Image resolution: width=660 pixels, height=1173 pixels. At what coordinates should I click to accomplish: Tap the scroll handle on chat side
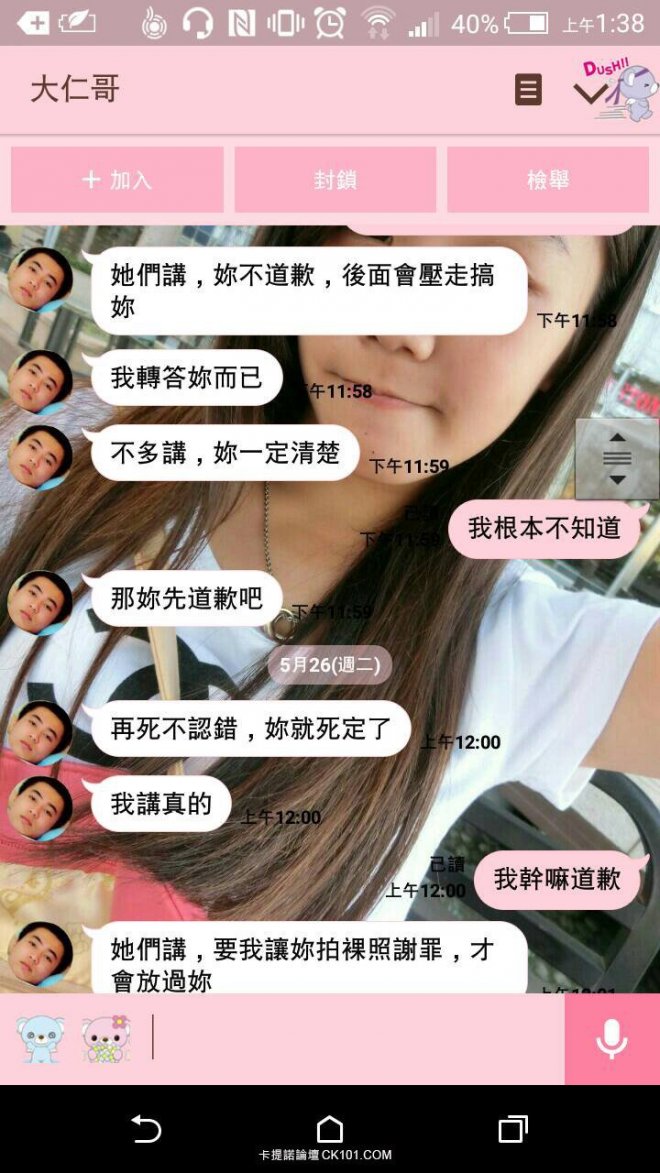coord(617,459)
